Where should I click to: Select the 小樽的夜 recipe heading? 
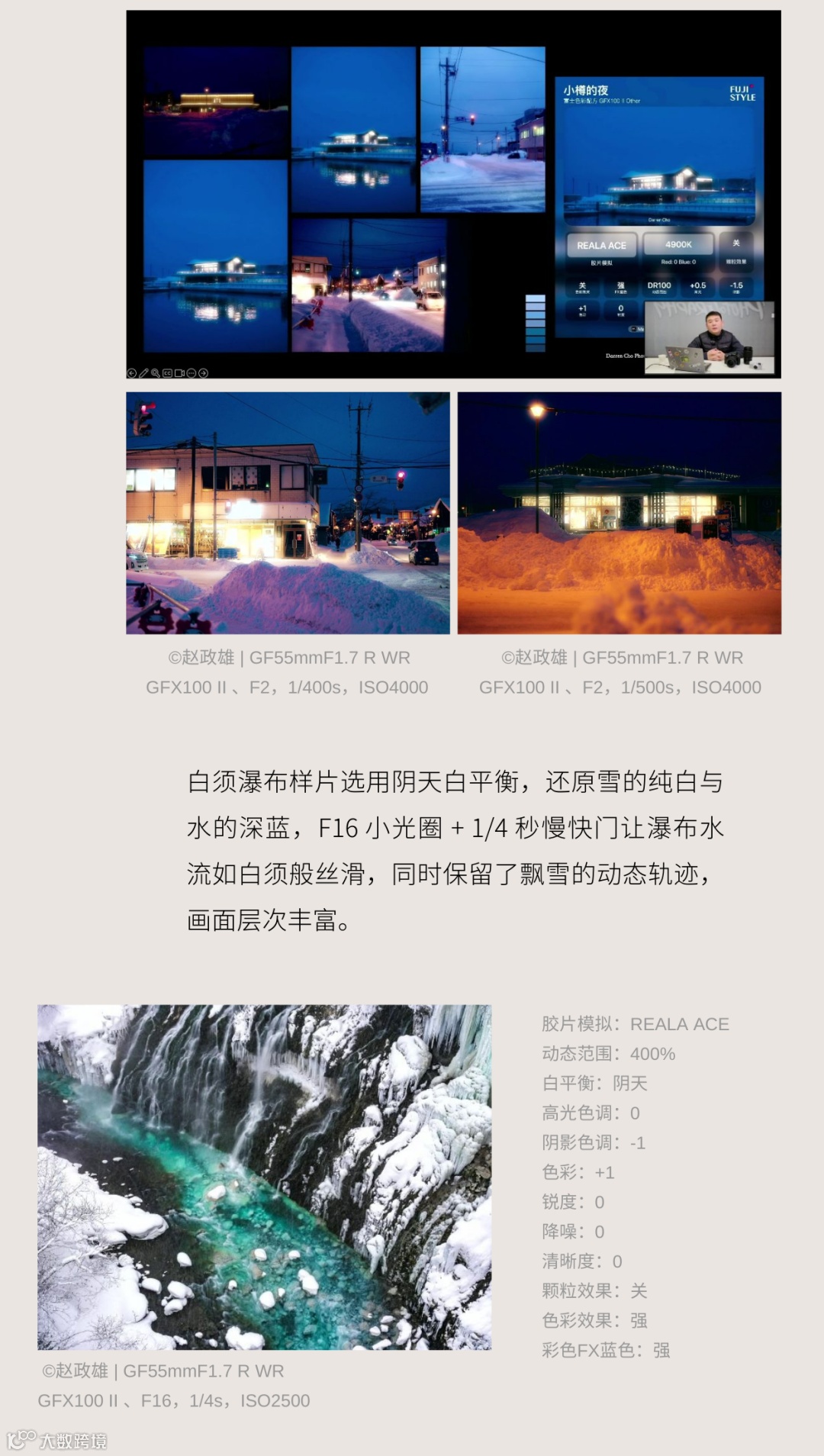(x=587, y=89)
